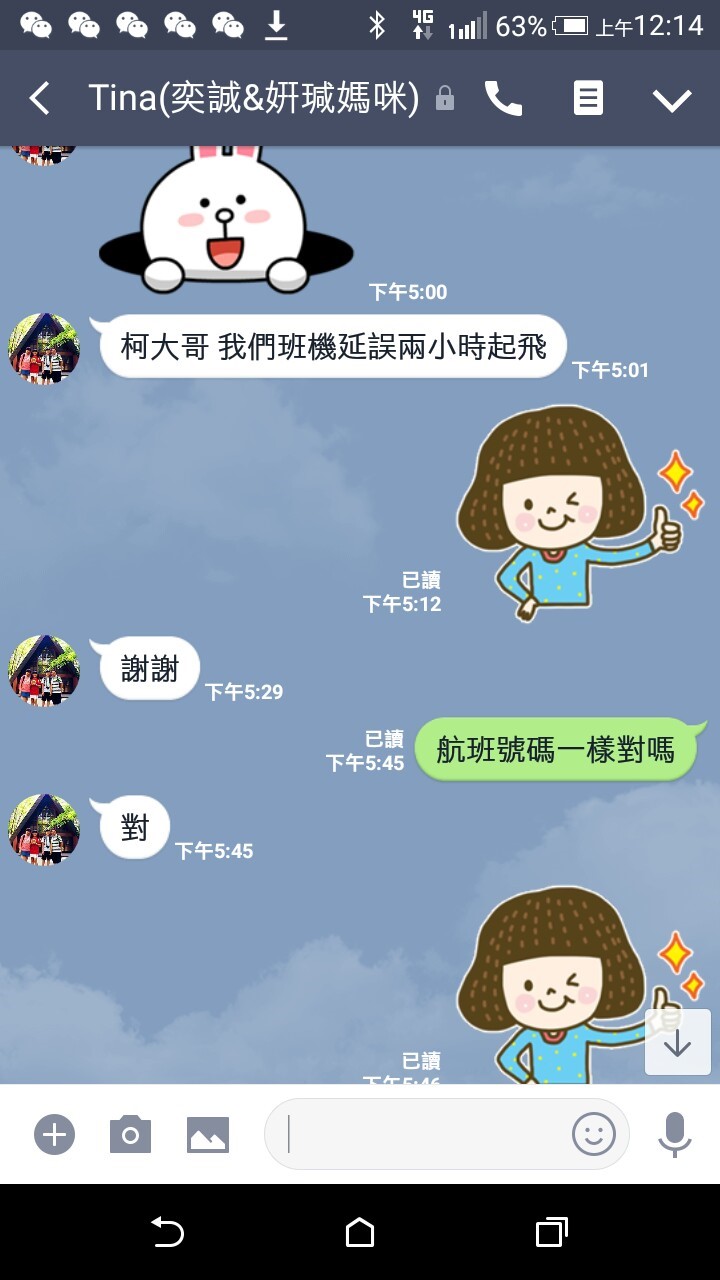Jump to the latest message arrow
The width and height of the screenshot is (720, 1280).
677,1043
